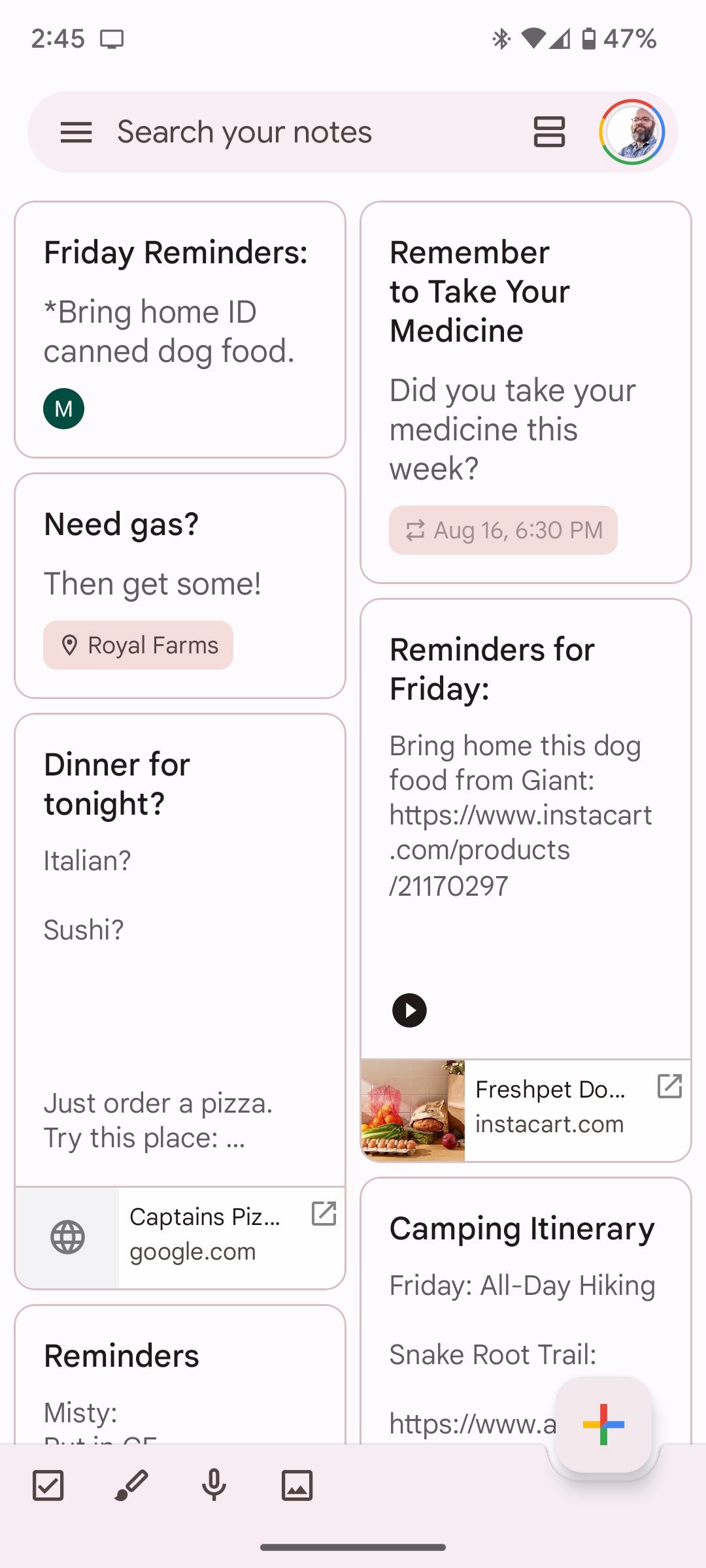The height and width of the screenshot is (1568, 706).
Task: Tap collaborator avatar M on Friday Reminders note
Action: (x=63, y=408)
